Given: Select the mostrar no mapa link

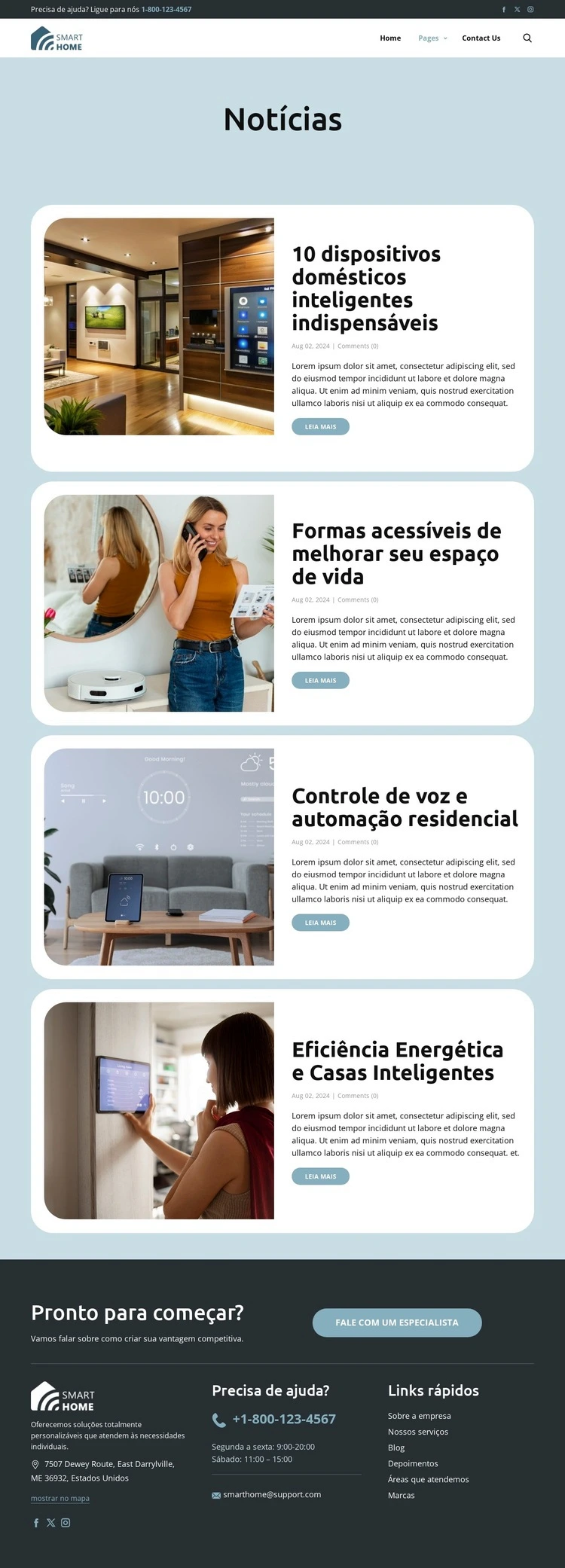Looking at the screenshot, I should [x=60, y=1498].
